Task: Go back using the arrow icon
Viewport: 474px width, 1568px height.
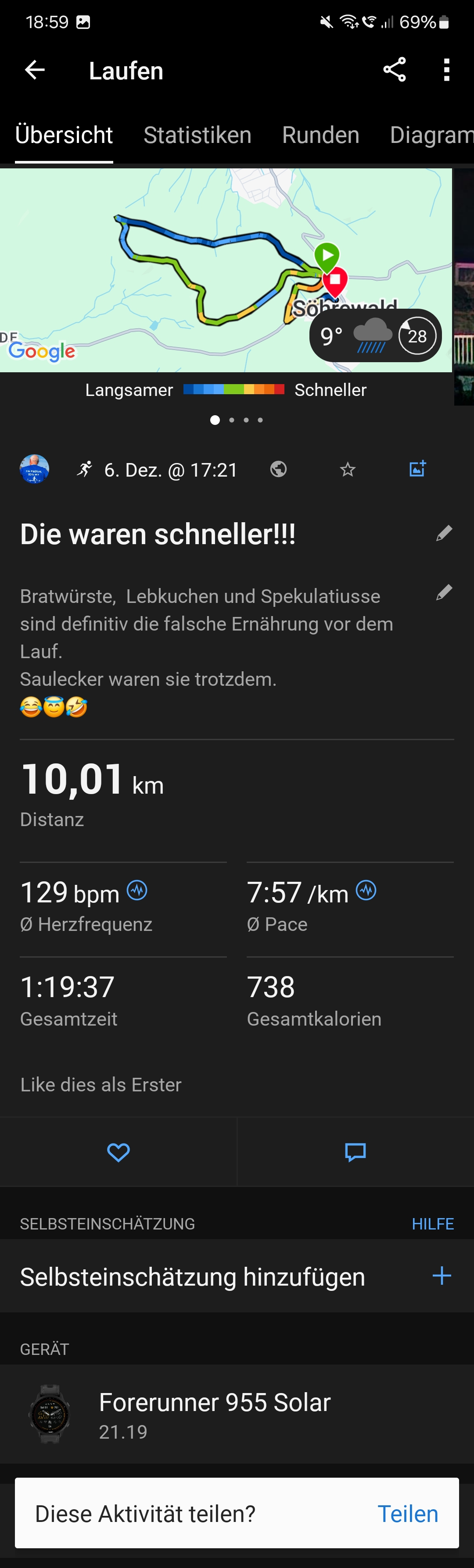Action: pos(35,71)
